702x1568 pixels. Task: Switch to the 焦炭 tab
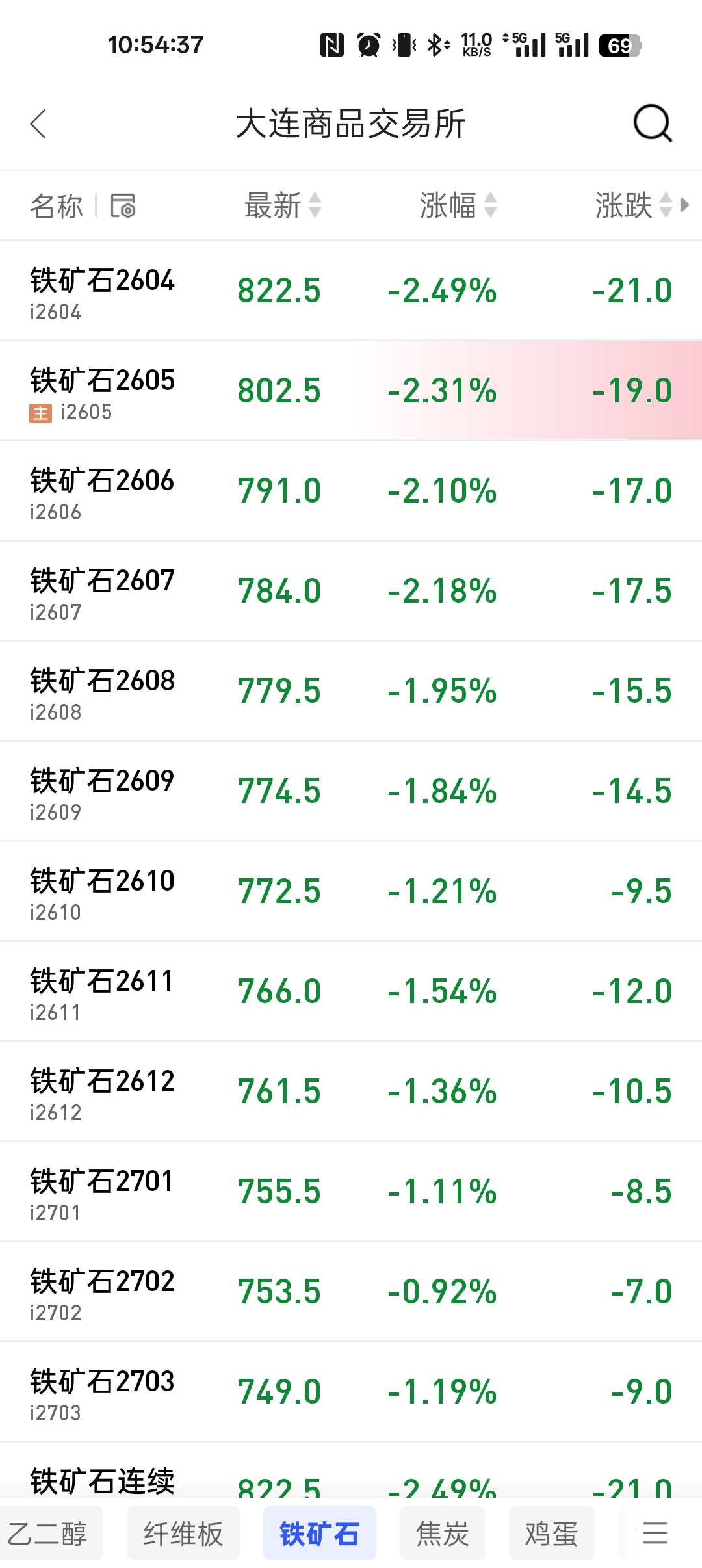443,1534
